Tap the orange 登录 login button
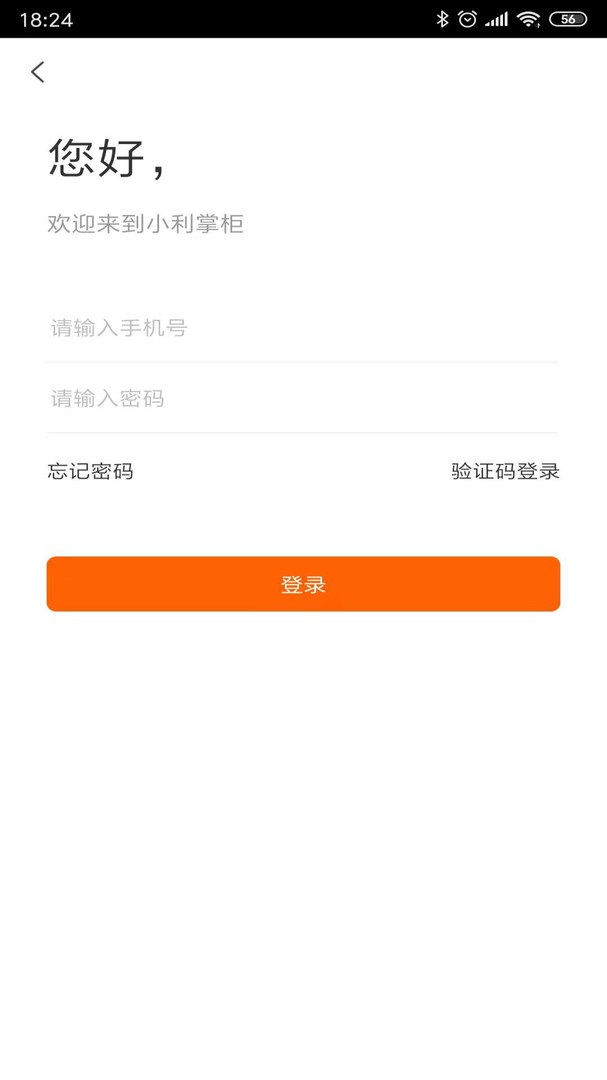Screen dimensions: 607x1080 click(303, 584)
